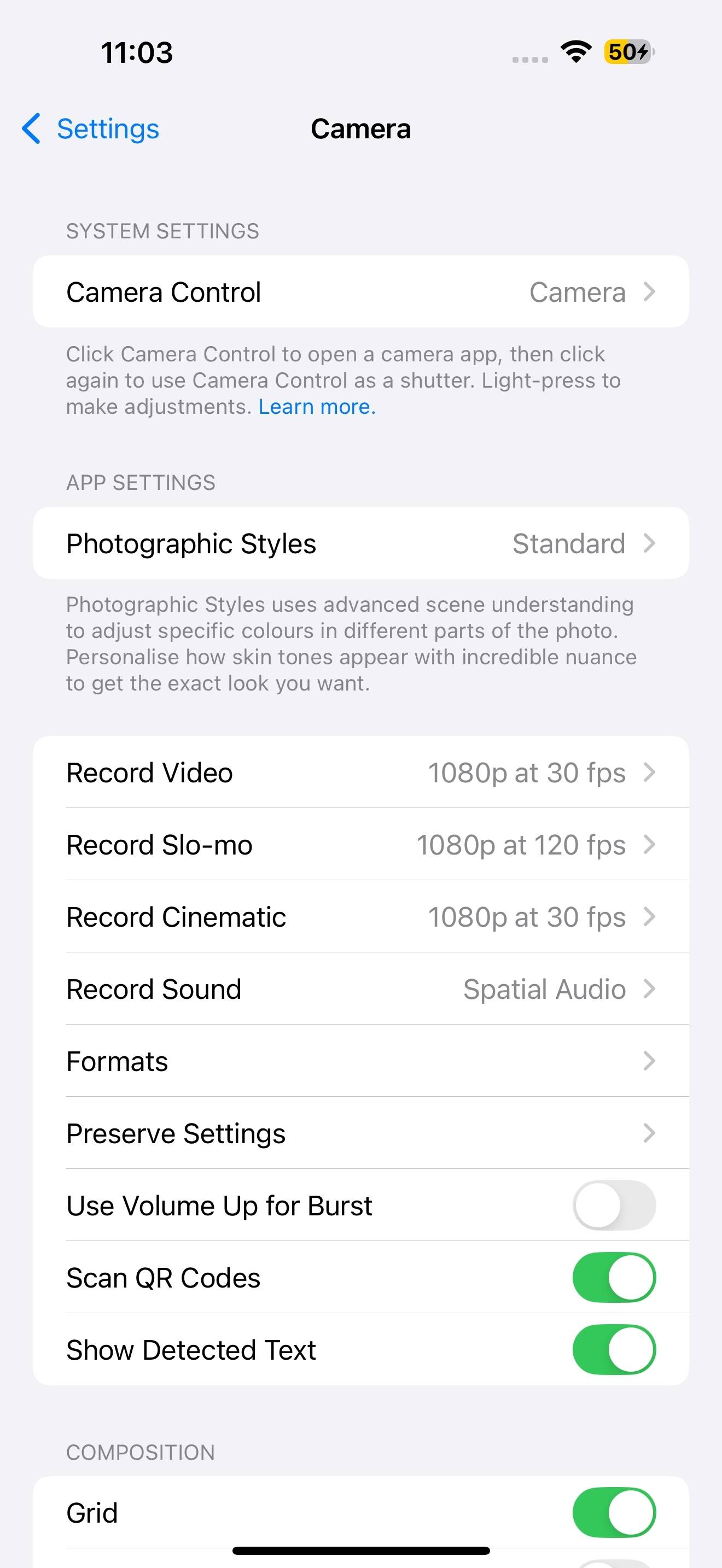The image size is (722, 1568).
Task: Go back to Settings
Action: 91,129
